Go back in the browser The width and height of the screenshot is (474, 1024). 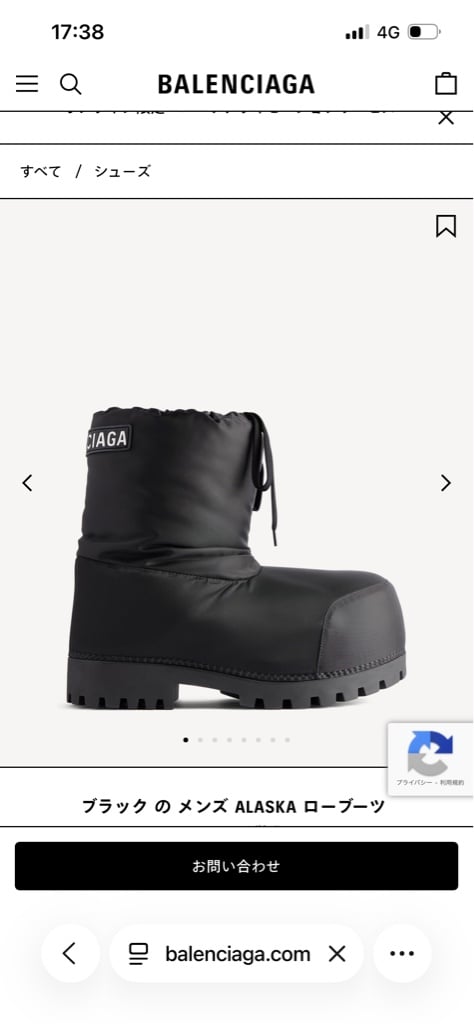click(x=70, y=953)
